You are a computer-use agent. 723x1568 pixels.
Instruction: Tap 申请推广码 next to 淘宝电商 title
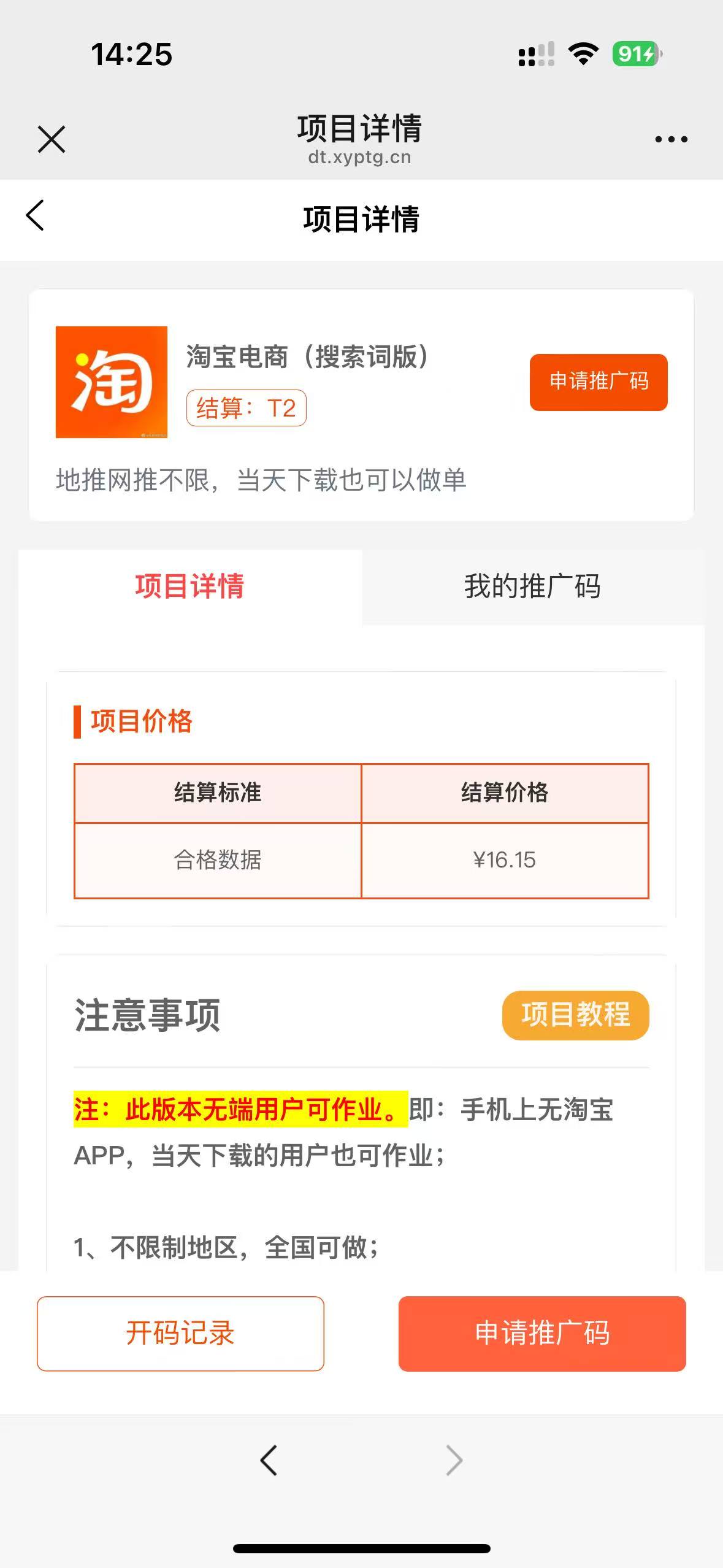click(598, 382)
